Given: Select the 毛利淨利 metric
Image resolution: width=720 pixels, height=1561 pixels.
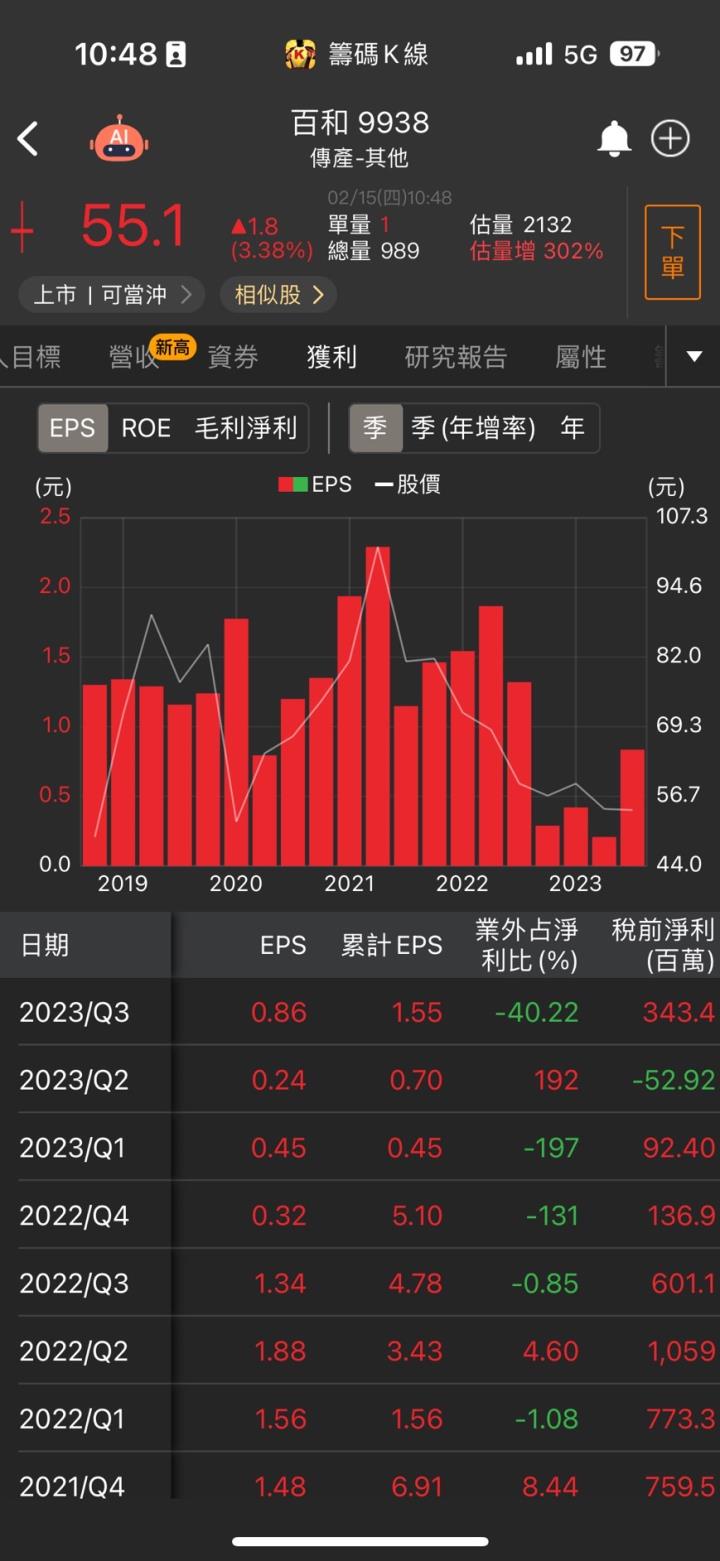Looking at the screenshot, I should tap(246, 428).
